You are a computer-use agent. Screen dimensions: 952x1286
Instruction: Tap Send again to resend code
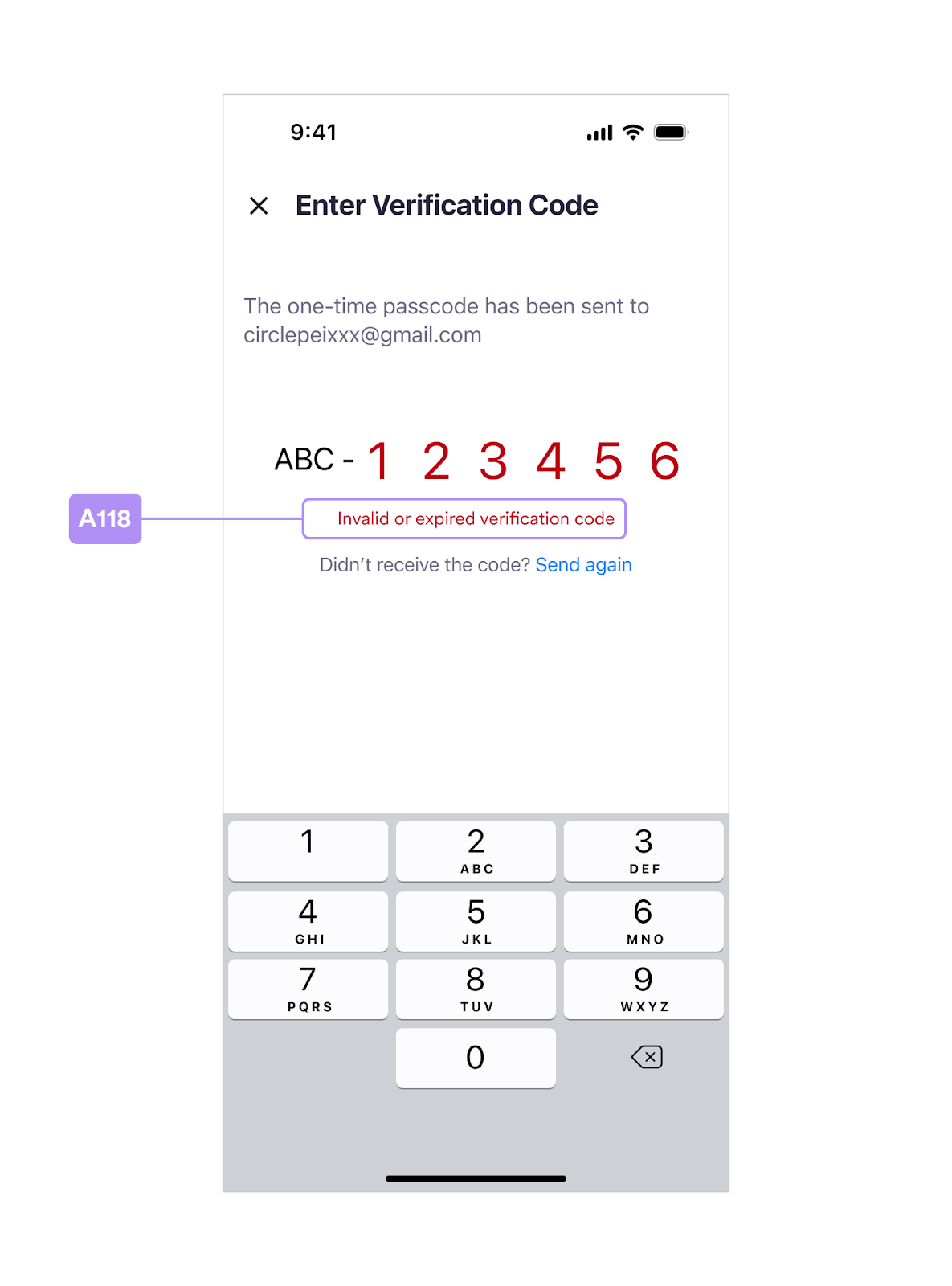click(583, 565)
